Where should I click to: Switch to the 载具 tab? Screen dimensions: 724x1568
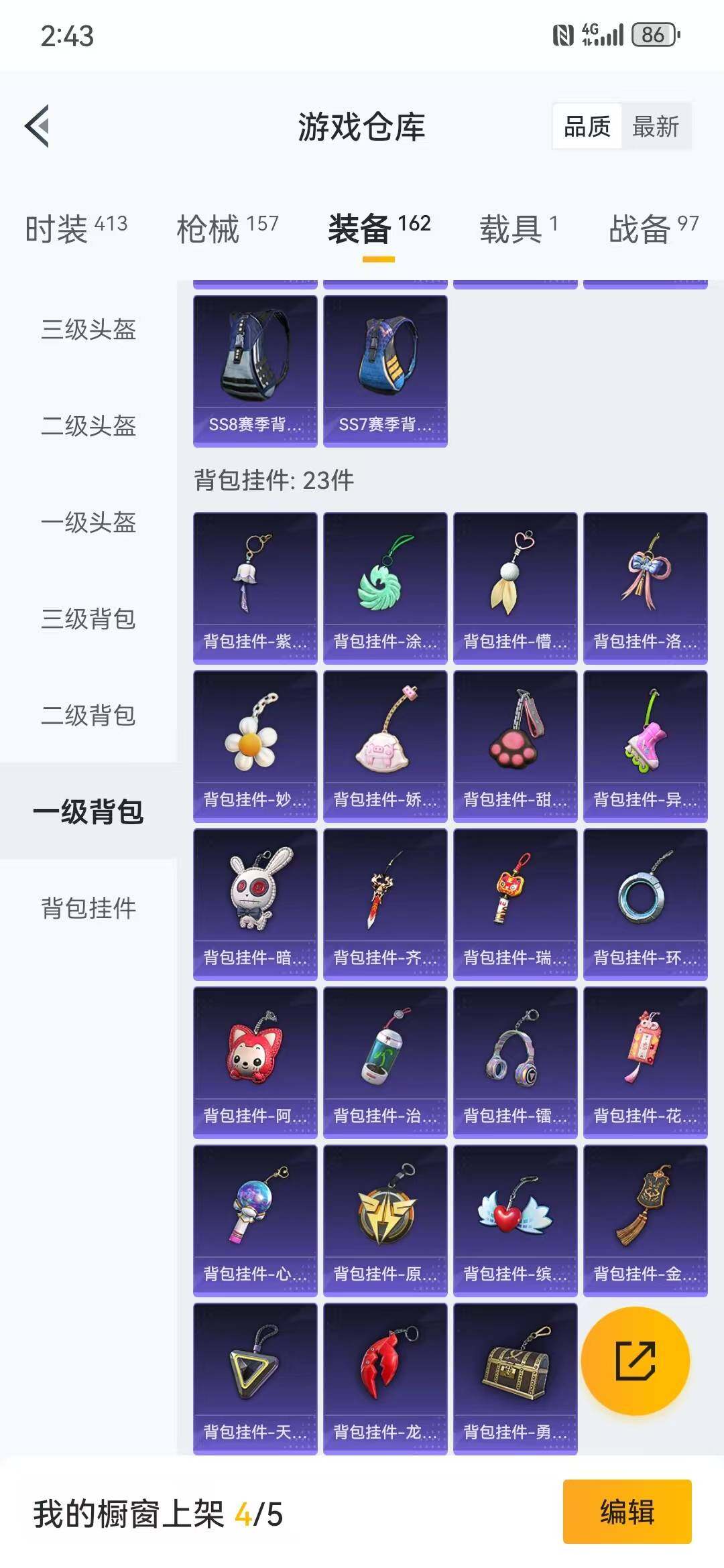tap(518, 229)
